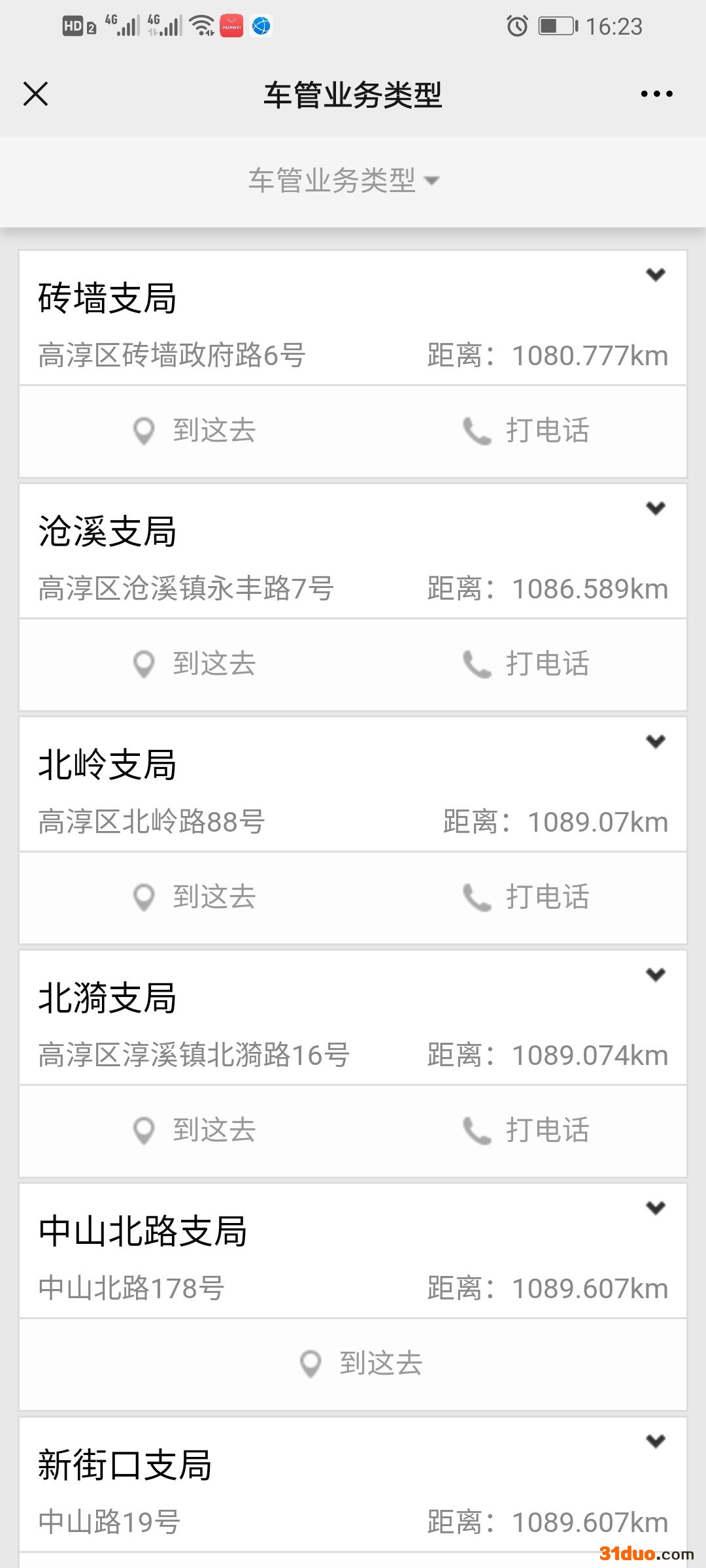This screenshot has height=1568, width=706.
Task: Close the 车管业务类型 page
Action: (x=36, y=94)
